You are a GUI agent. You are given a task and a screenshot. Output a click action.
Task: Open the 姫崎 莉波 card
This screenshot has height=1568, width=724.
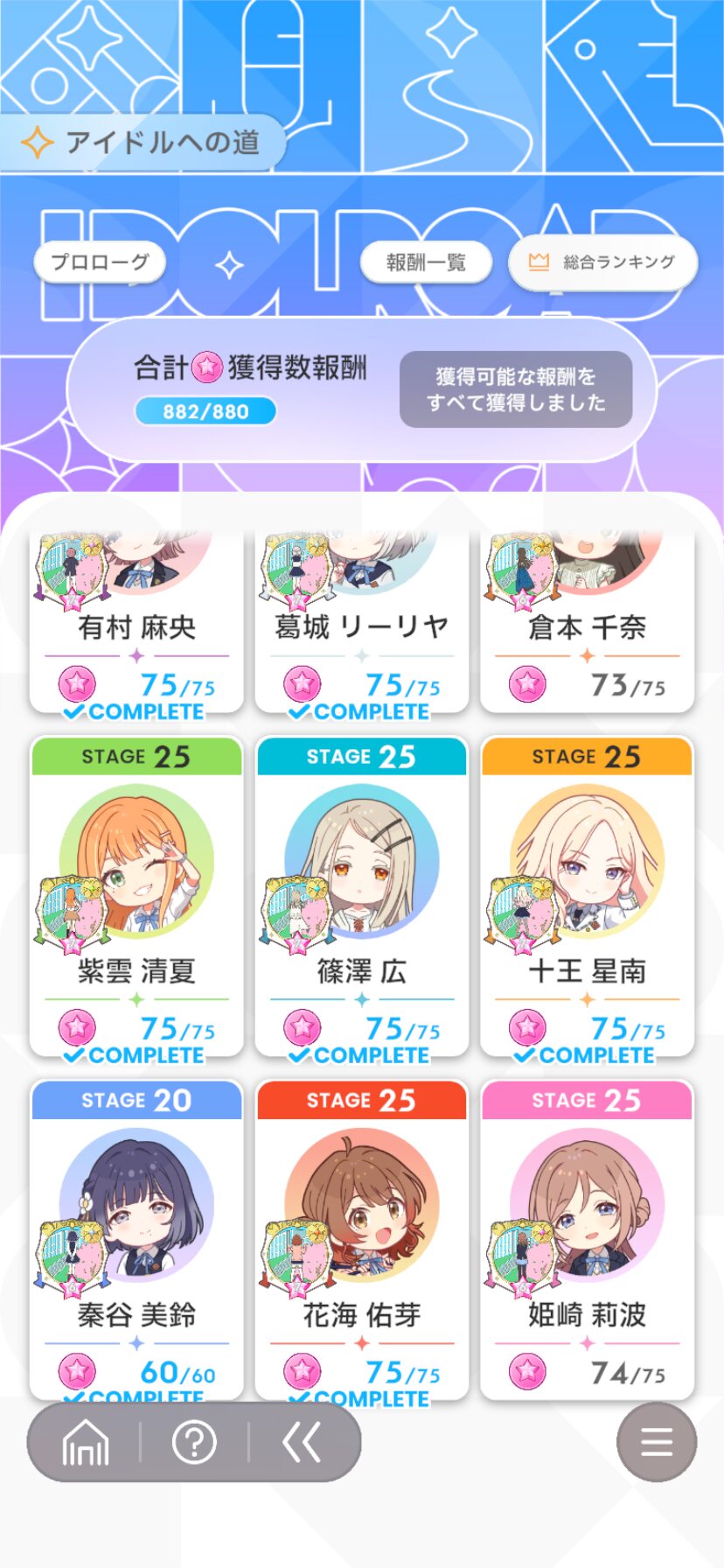pos(587,1240)
